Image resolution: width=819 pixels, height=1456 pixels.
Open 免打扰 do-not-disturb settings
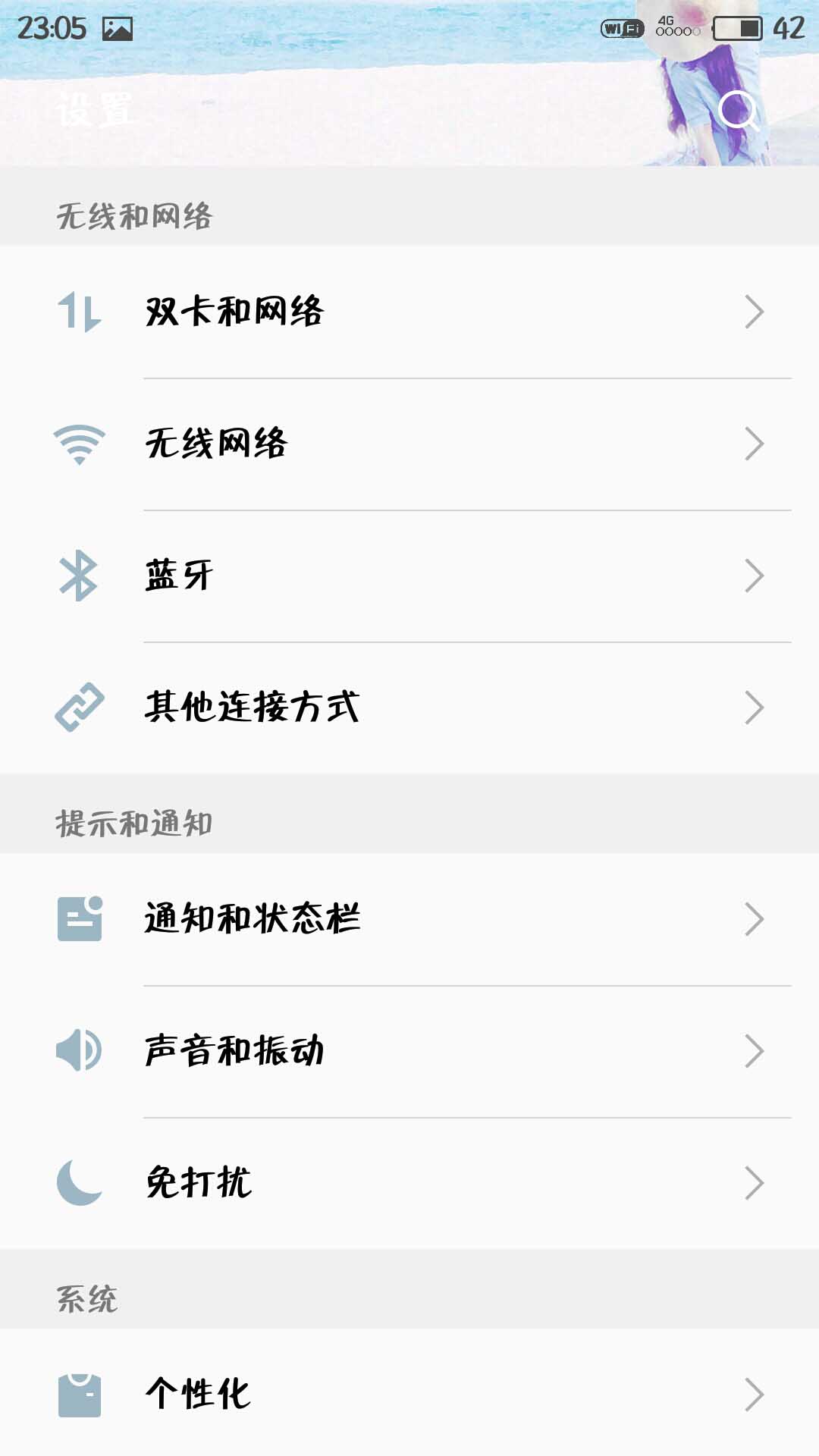coord(409,1182)
